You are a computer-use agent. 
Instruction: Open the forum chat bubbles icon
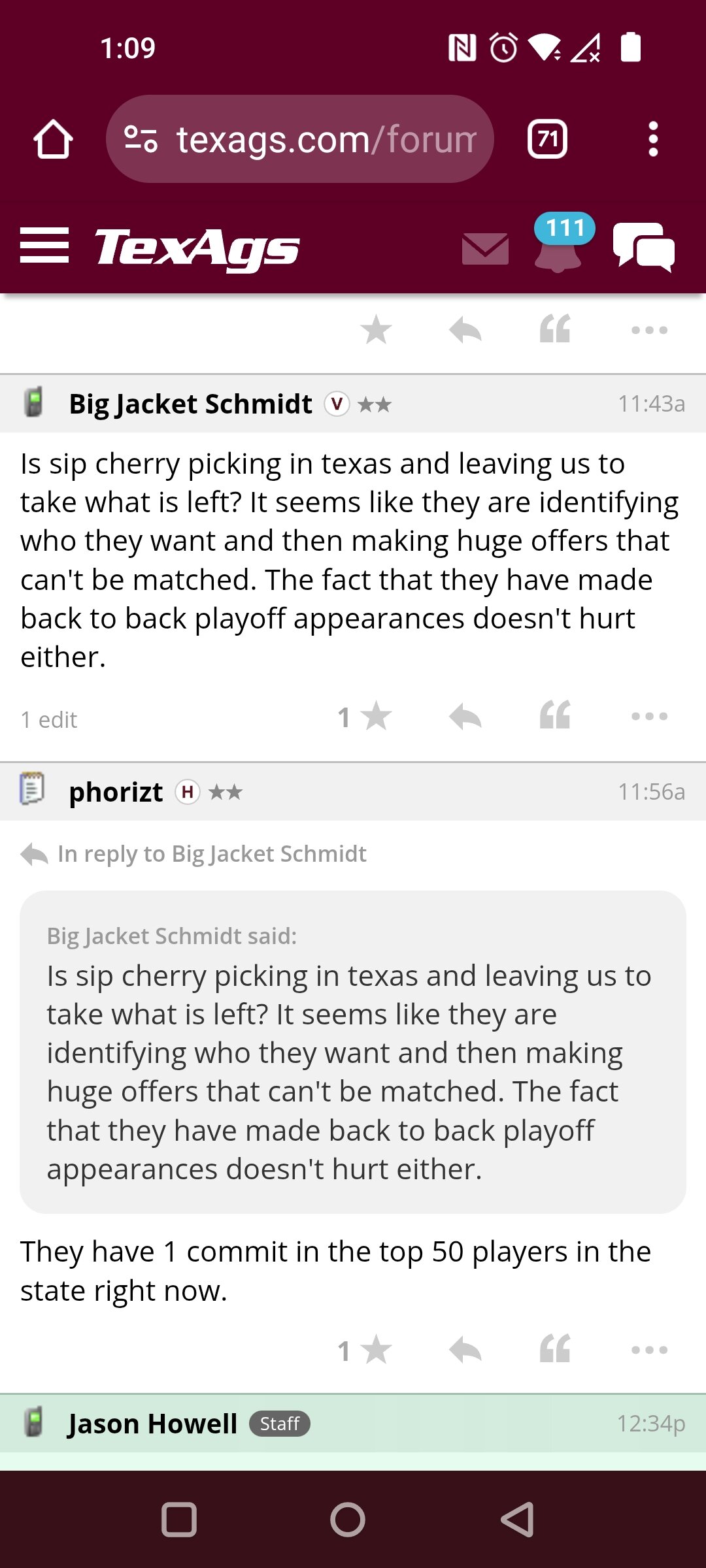click(644, 246)
